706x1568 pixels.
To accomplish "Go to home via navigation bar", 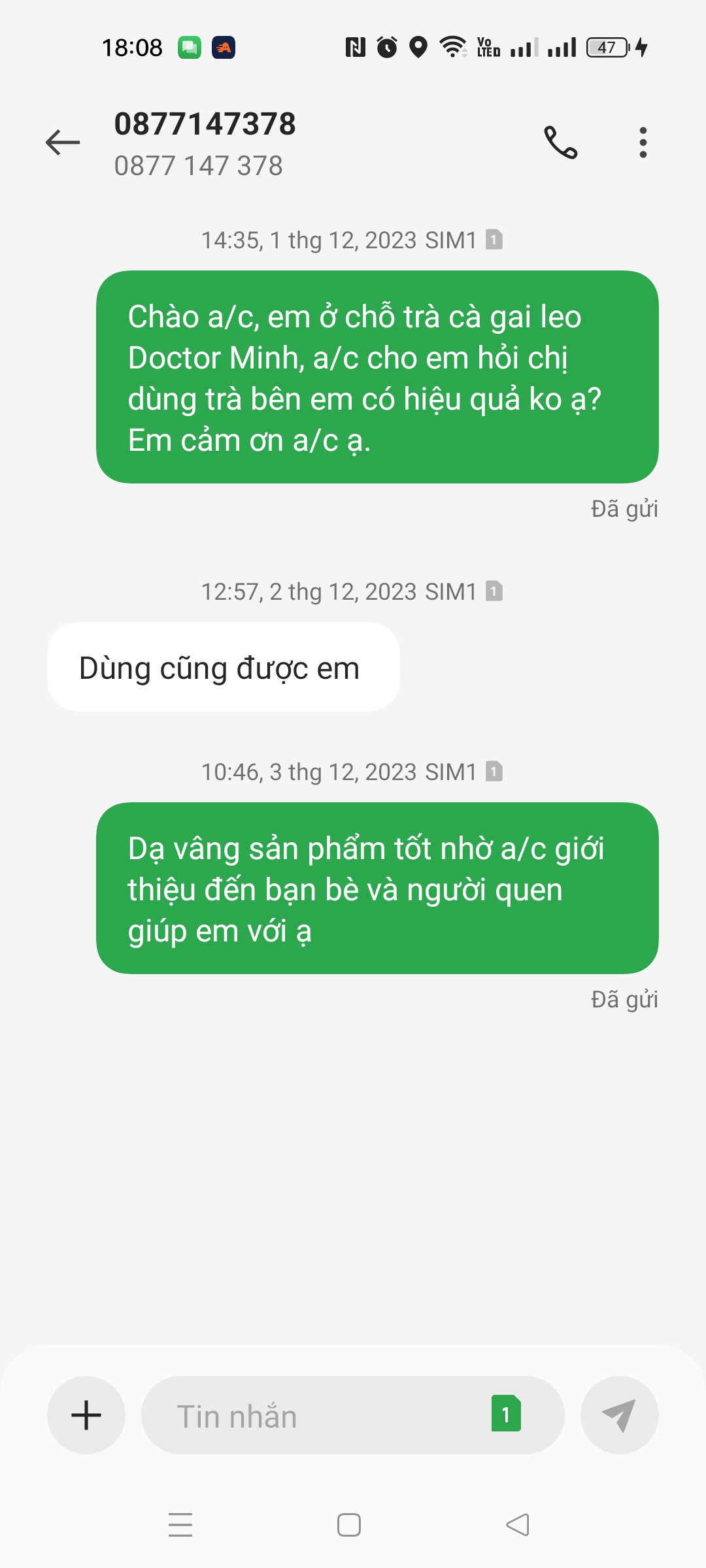I will (349, 1524).
